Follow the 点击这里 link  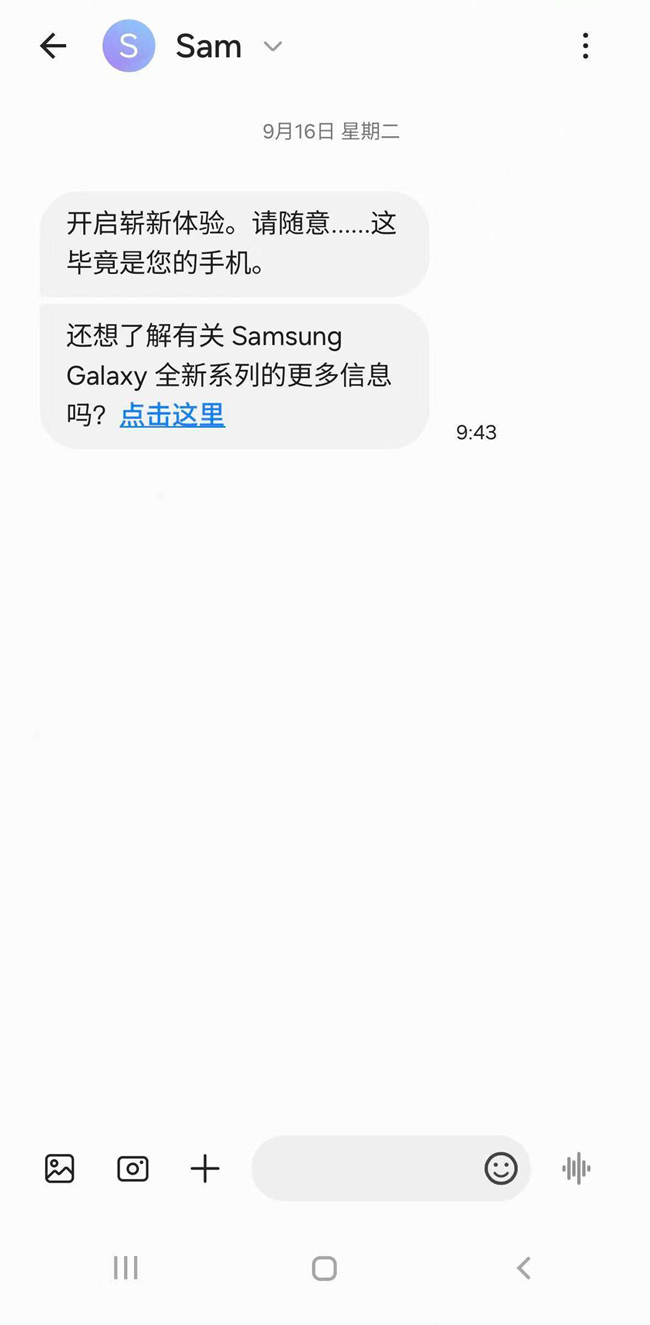tap(172, 415)
